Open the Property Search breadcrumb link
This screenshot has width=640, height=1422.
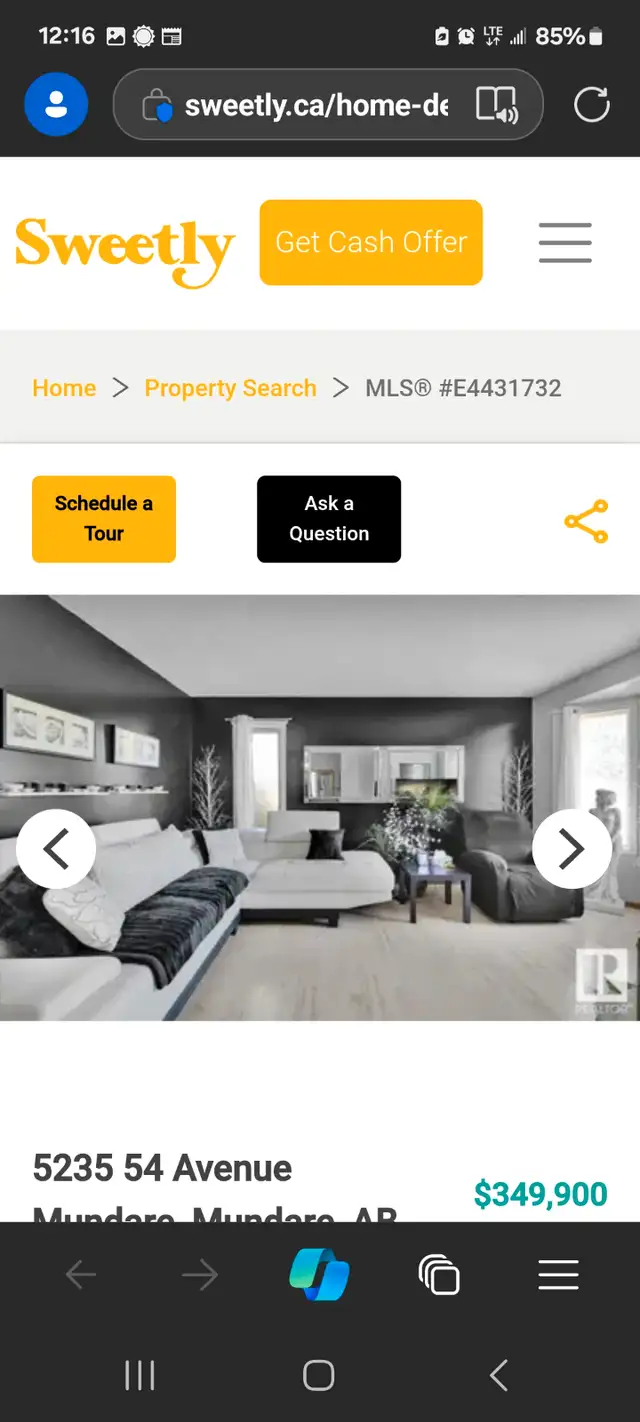230,388
